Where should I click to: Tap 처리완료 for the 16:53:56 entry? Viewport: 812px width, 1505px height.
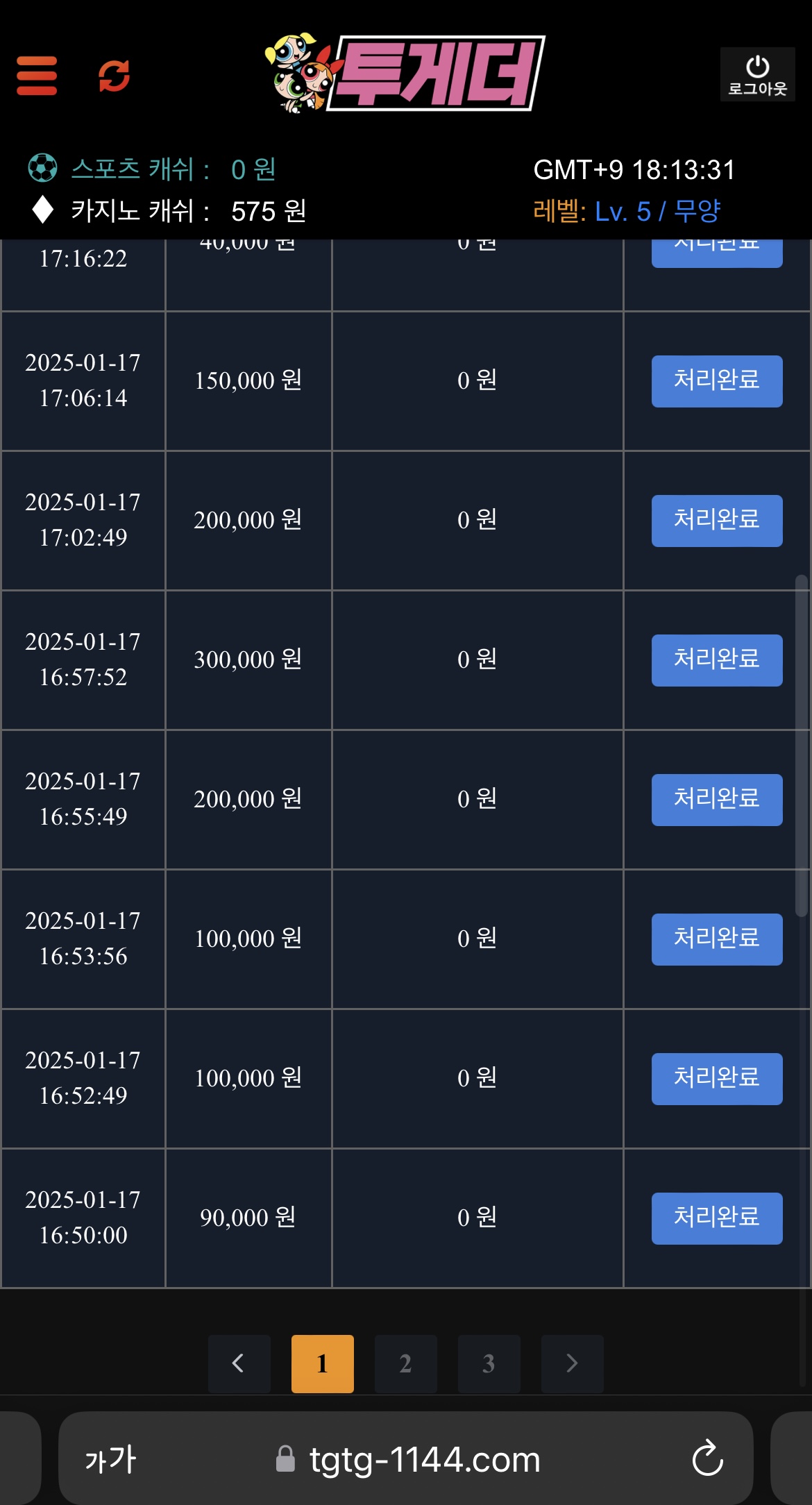pyautogui.click(x=716, y=939)
